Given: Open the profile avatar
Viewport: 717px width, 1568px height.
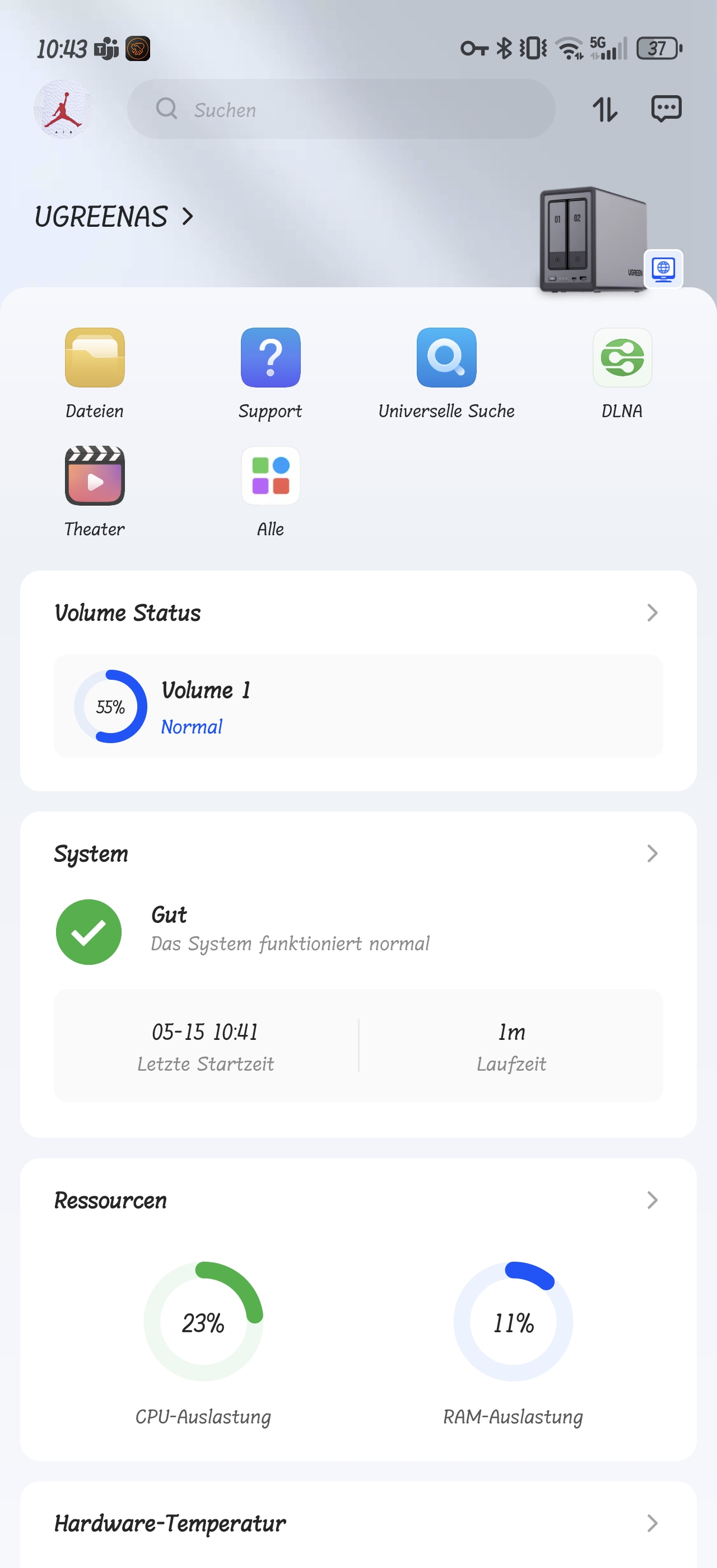Looking at the screenshot, I should pos(63,110).
